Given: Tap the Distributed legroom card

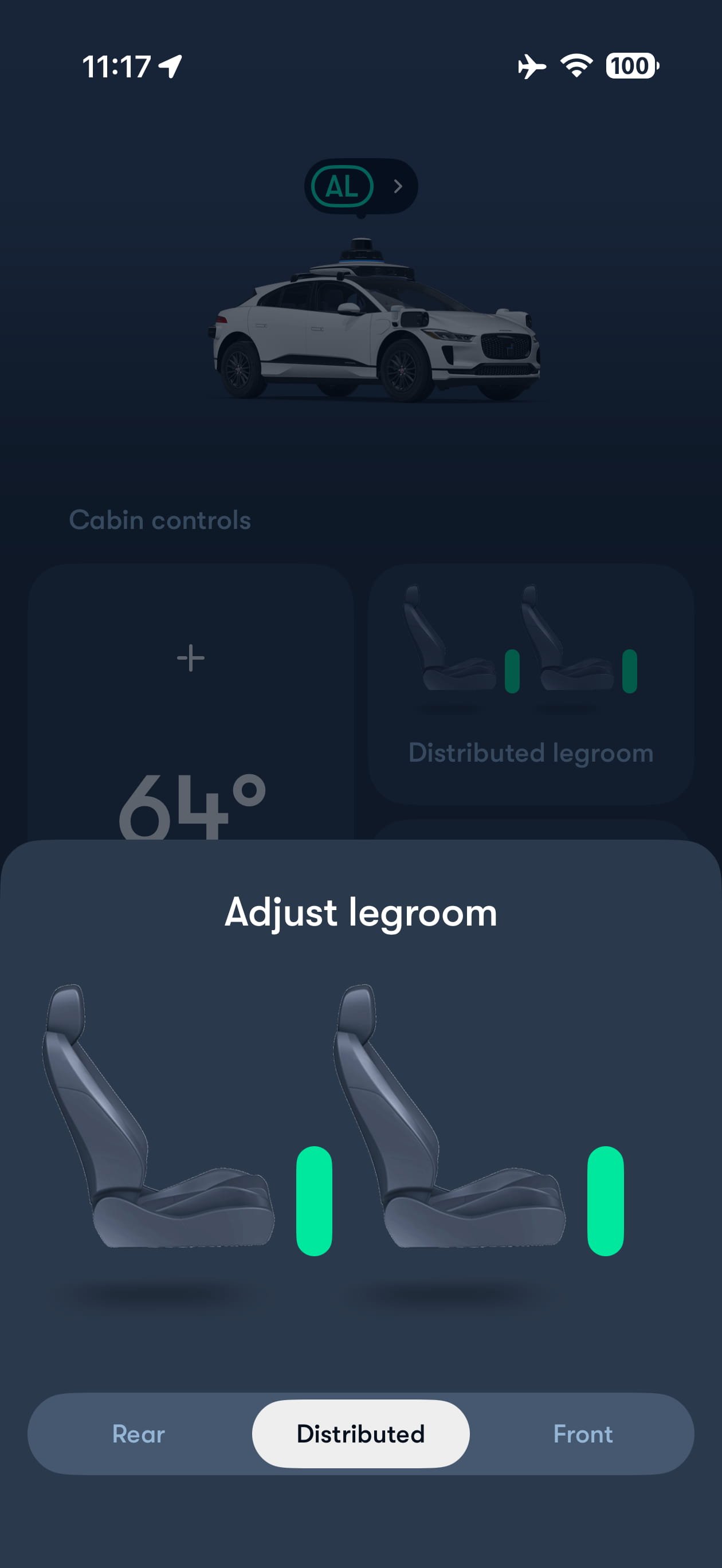Looking at the screenshot, I should point(531,683).
